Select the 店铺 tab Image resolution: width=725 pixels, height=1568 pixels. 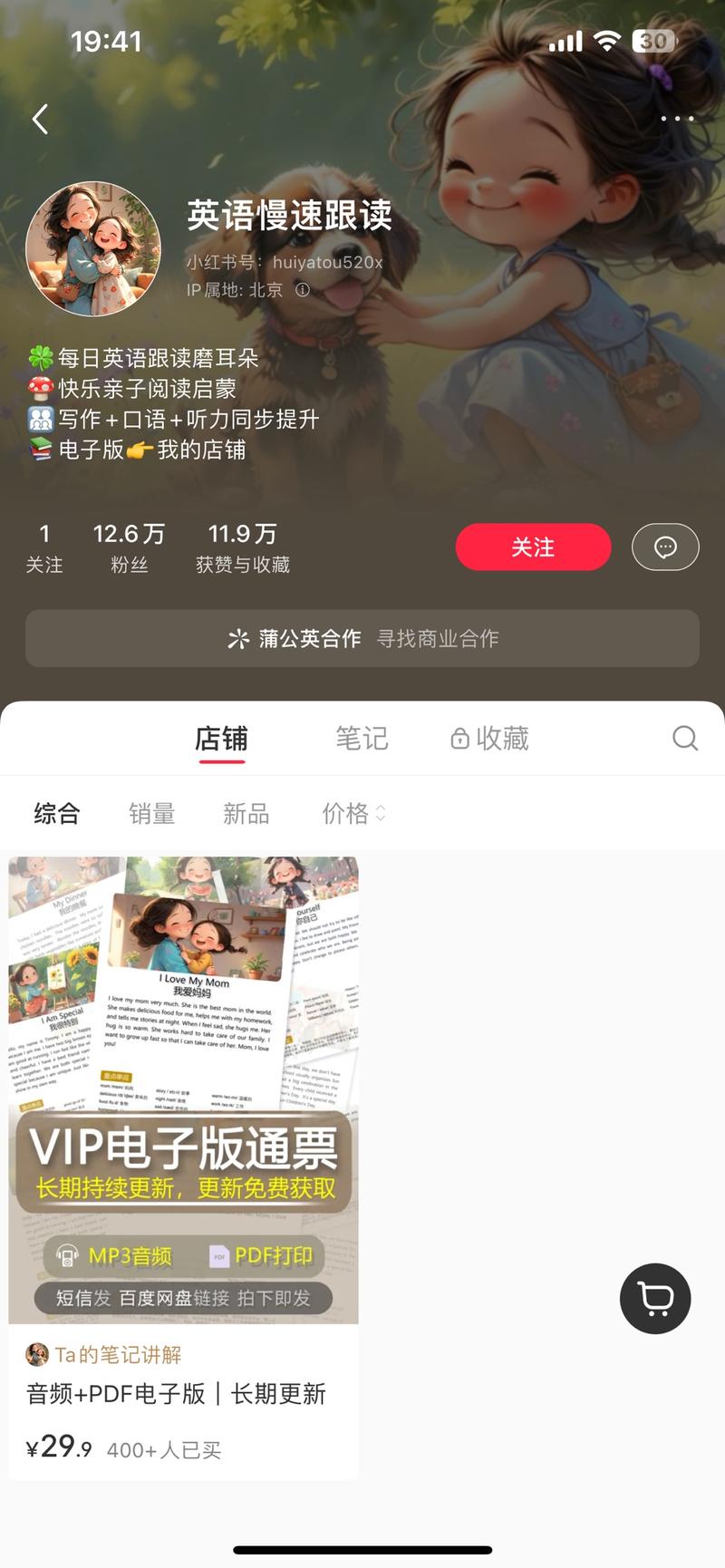point(221,739)
